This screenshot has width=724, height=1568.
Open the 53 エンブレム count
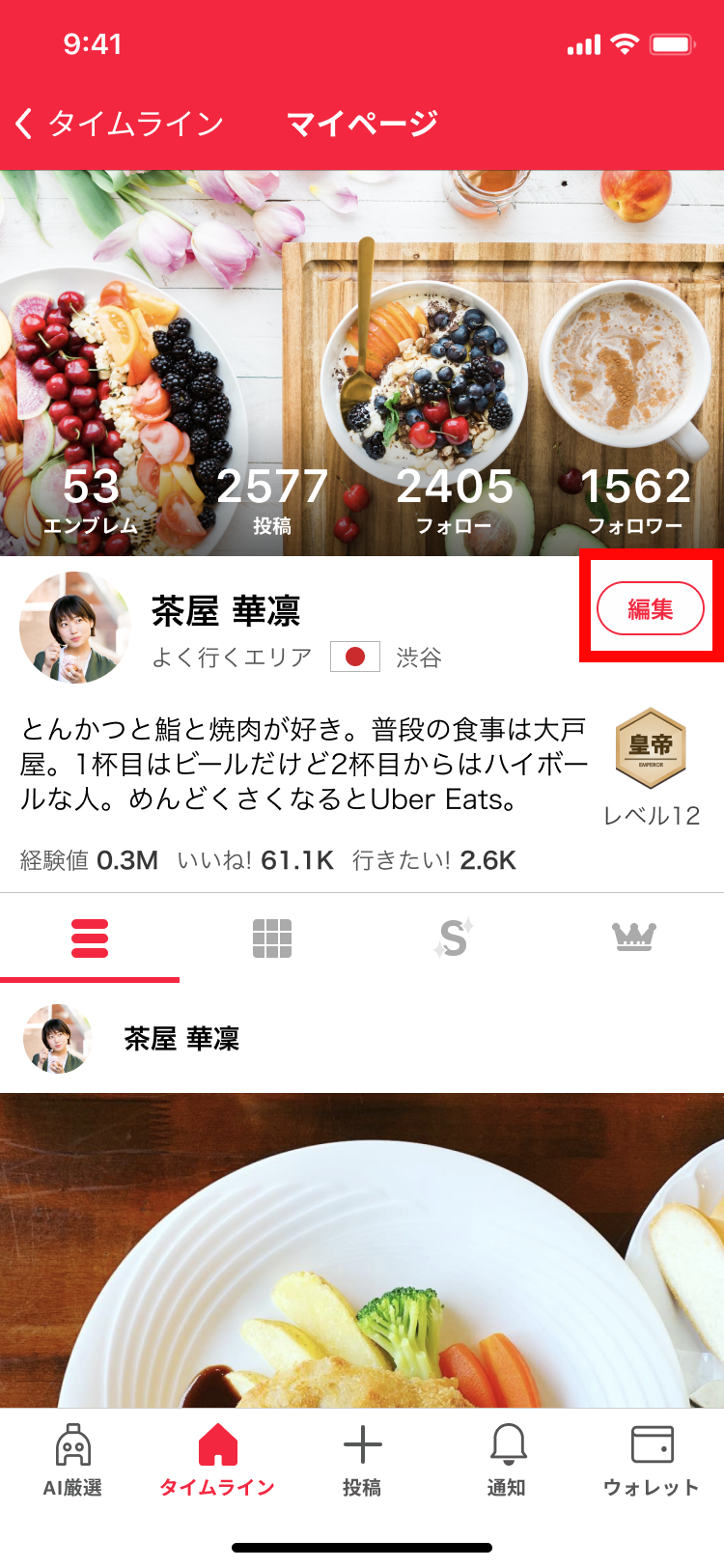[x=91, y=499]
